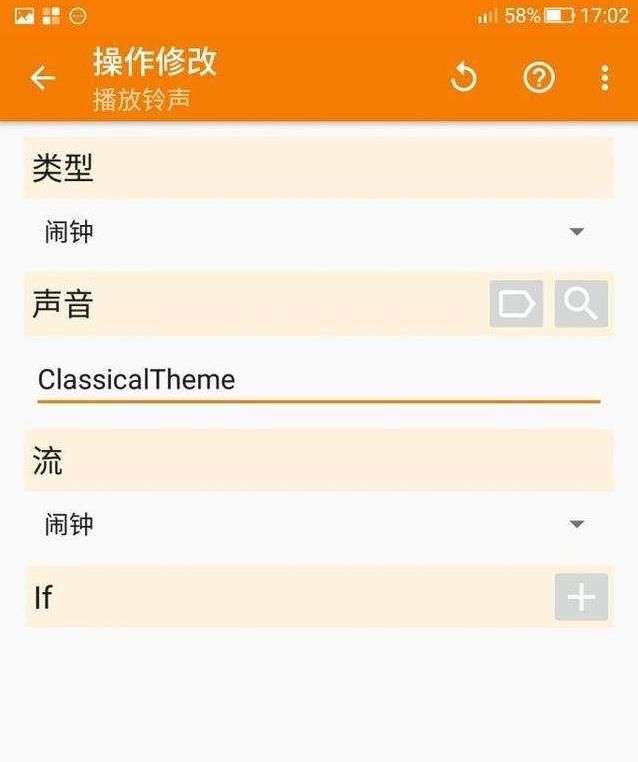Viewport: 638px width, 762px height.
Task: Go back using the top arrow
Action: 42,78
